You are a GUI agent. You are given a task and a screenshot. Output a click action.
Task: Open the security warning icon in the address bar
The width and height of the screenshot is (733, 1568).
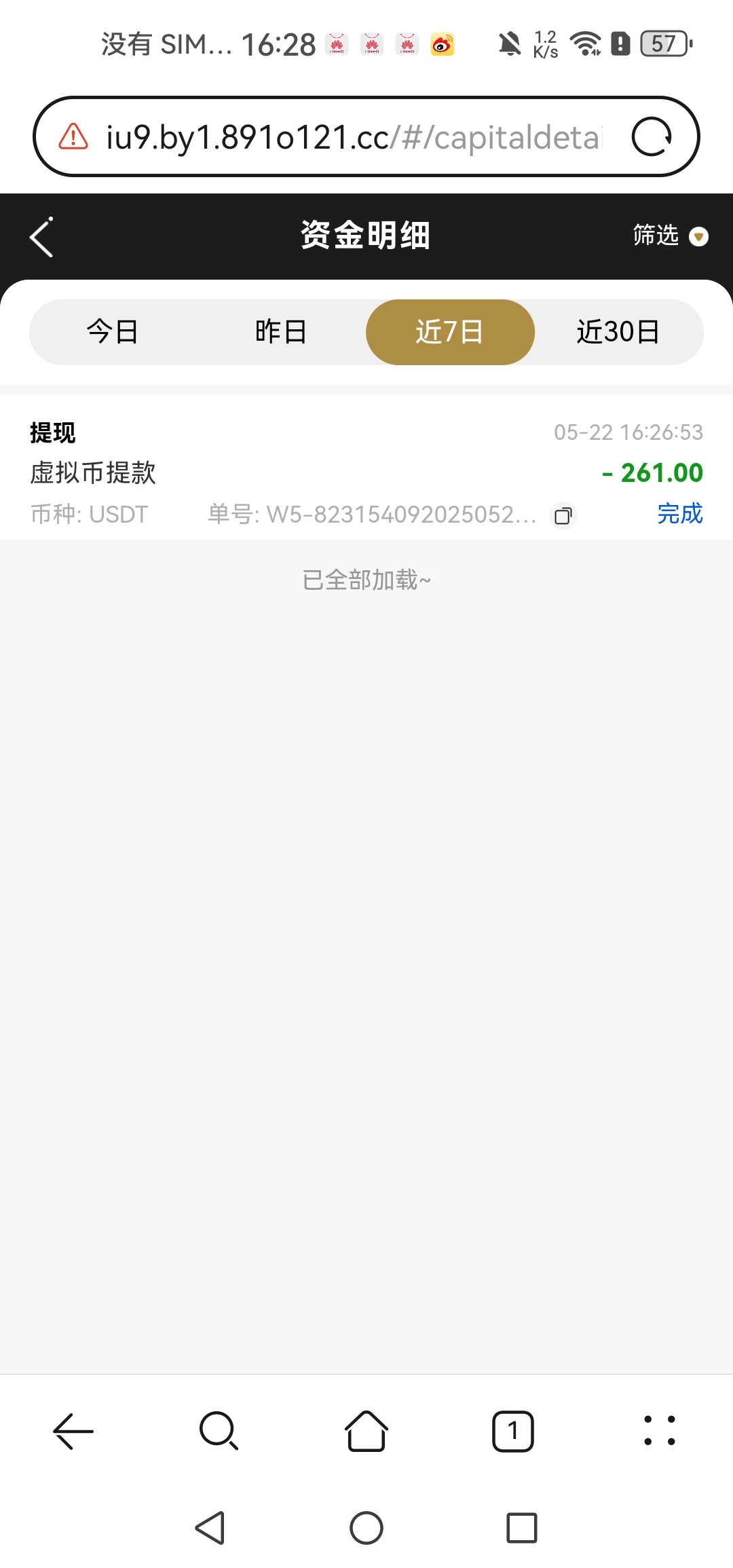coord(73,136)
